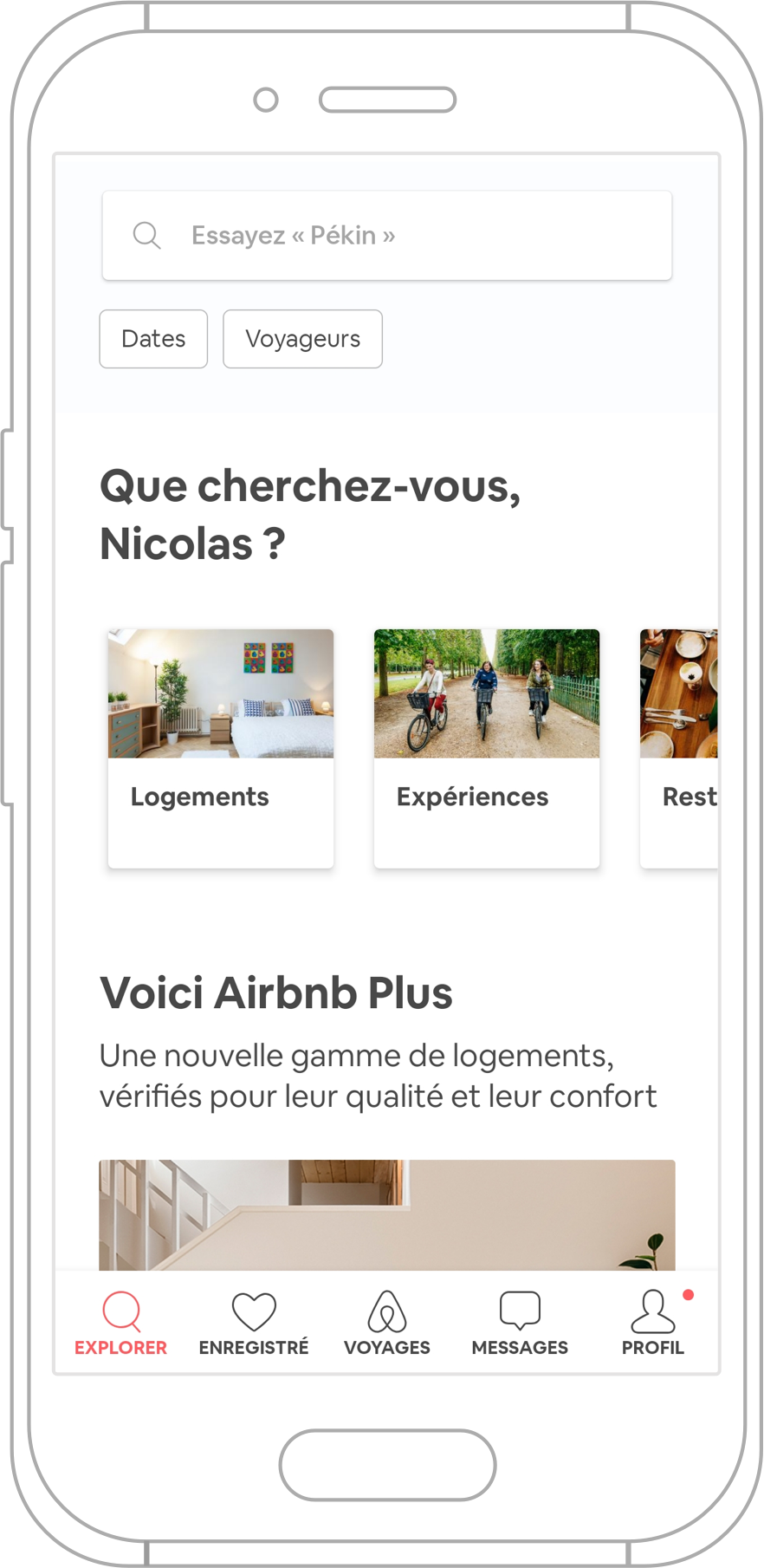Open the Airbnb Plus staircase photo

tap(386, 1213)
